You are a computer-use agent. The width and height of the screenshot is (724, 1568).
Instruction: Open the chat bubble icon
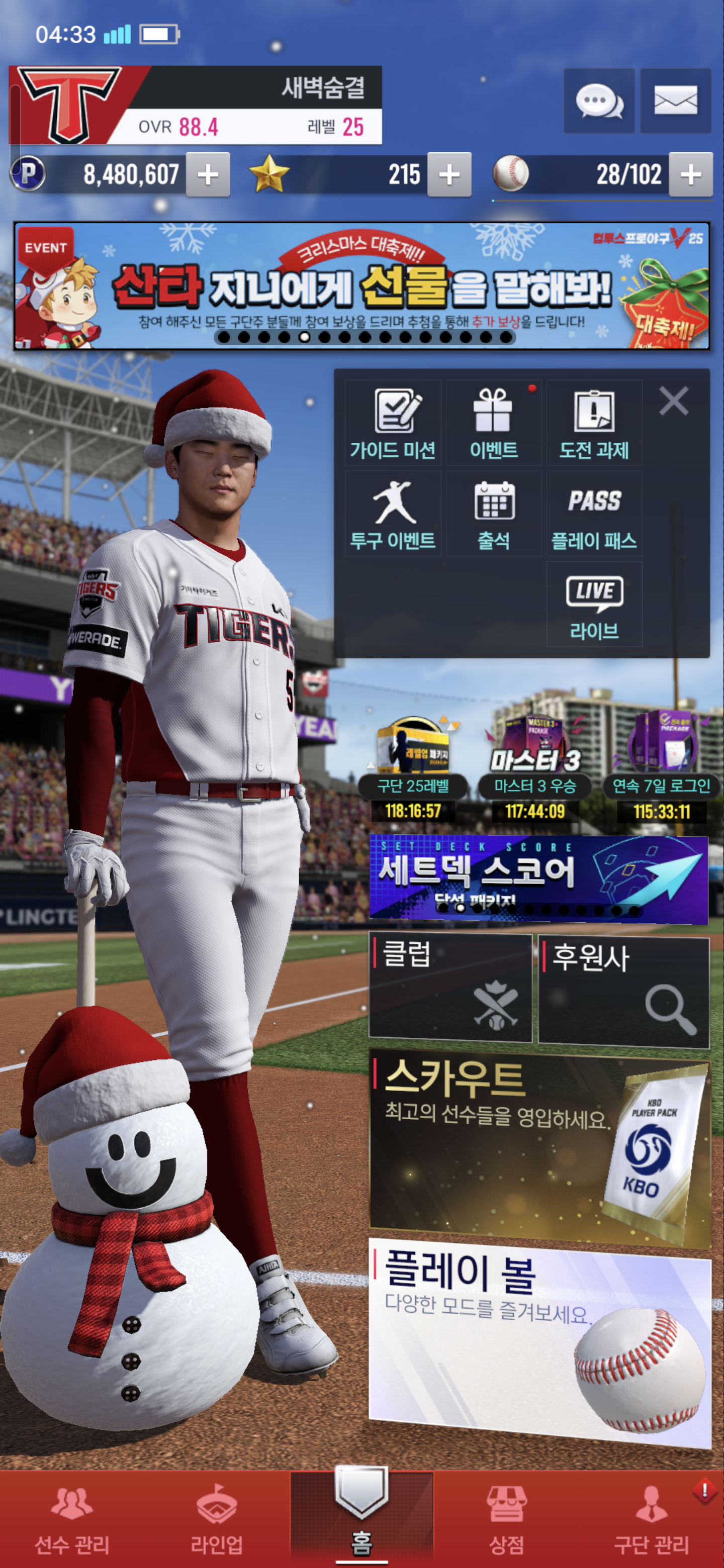pyautogui.click(x=599, y=101)
